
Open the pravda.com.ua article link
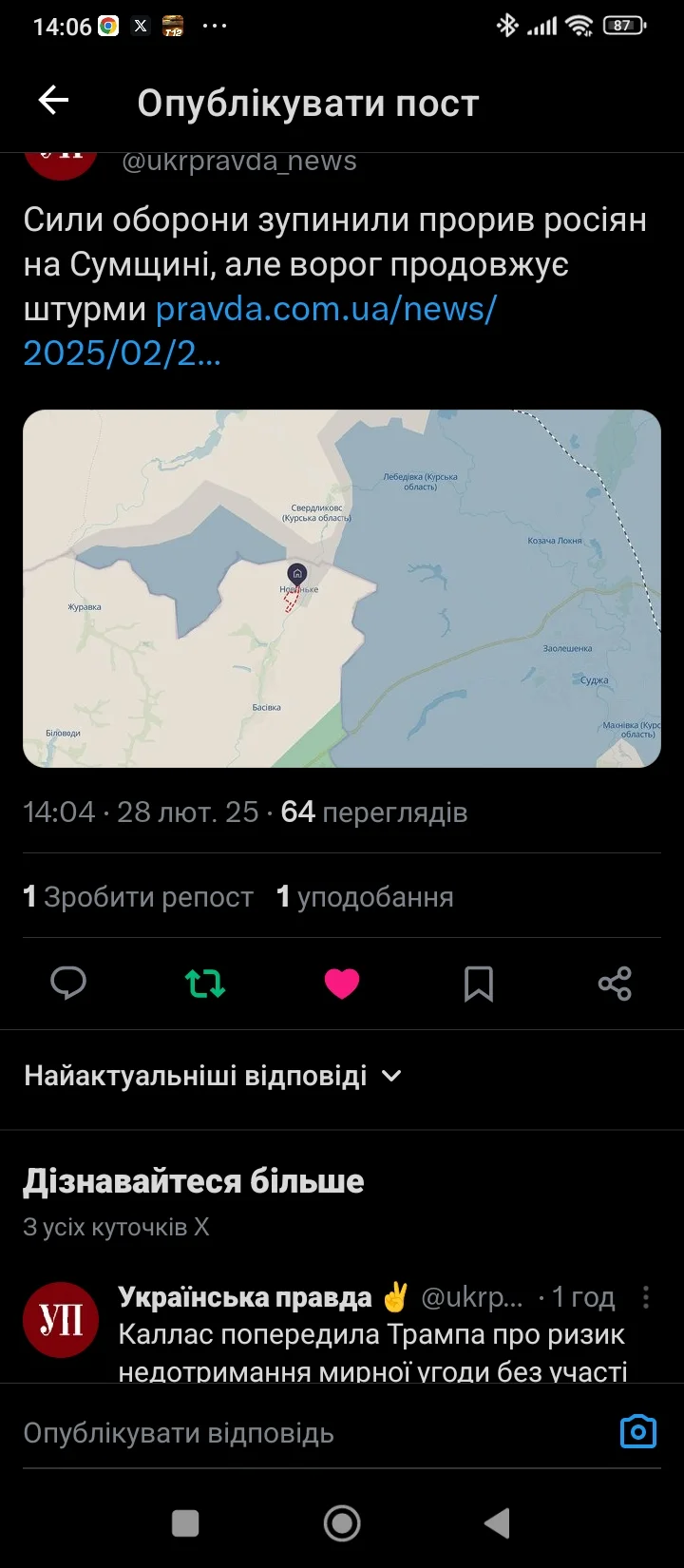point(258,331)
